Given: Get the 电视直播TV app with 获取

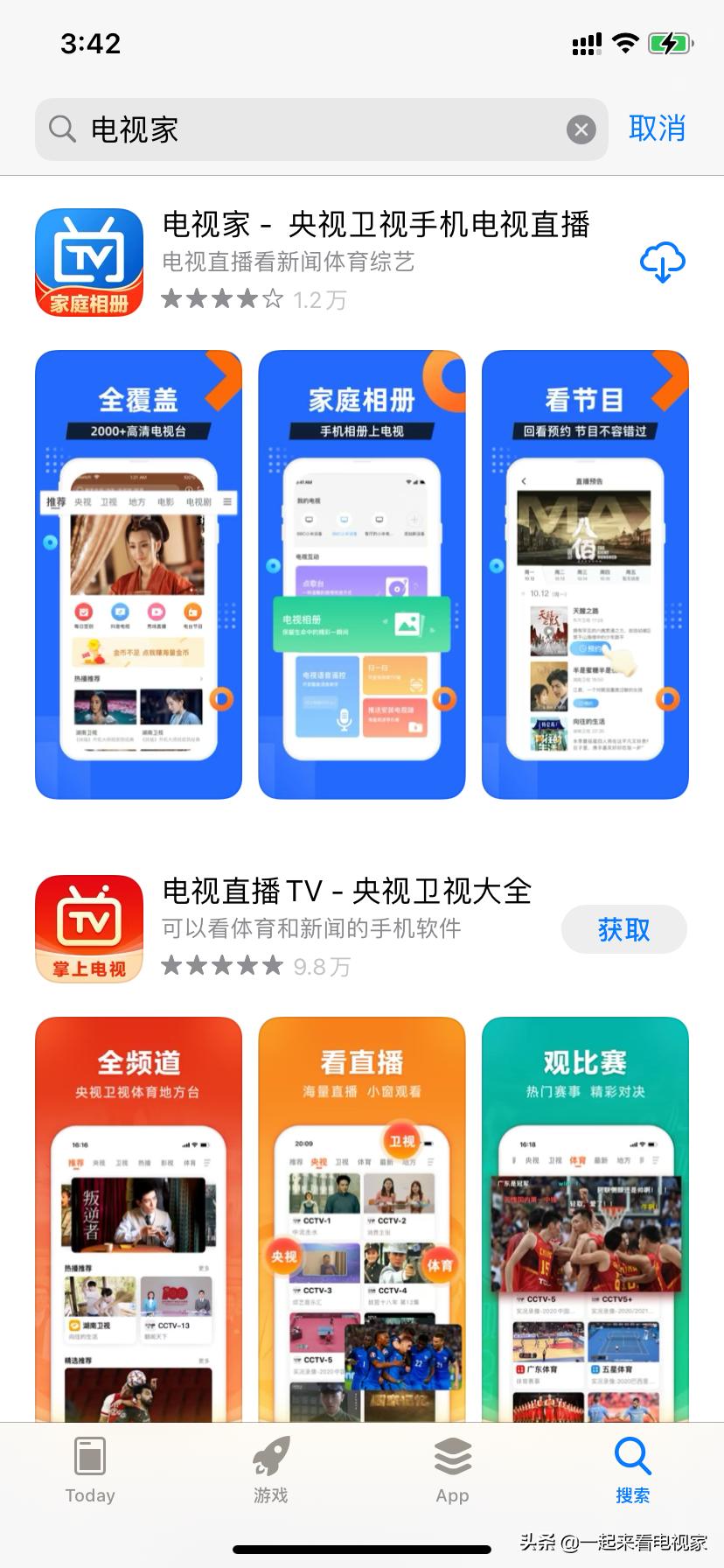Looking at the screenshot, I should click(x=623, y=929).
